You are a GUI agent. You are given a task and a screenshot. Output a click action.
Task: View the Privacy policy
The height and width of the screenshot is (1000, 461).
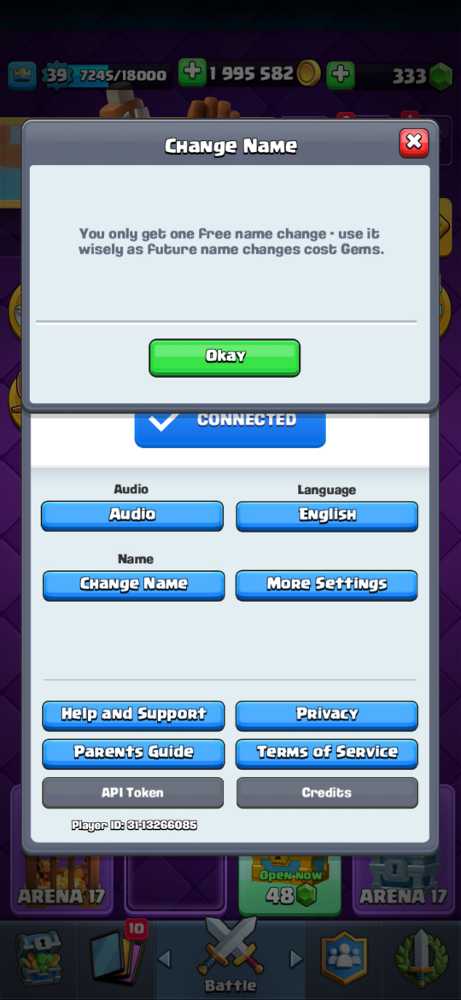[x=327, y=715]
